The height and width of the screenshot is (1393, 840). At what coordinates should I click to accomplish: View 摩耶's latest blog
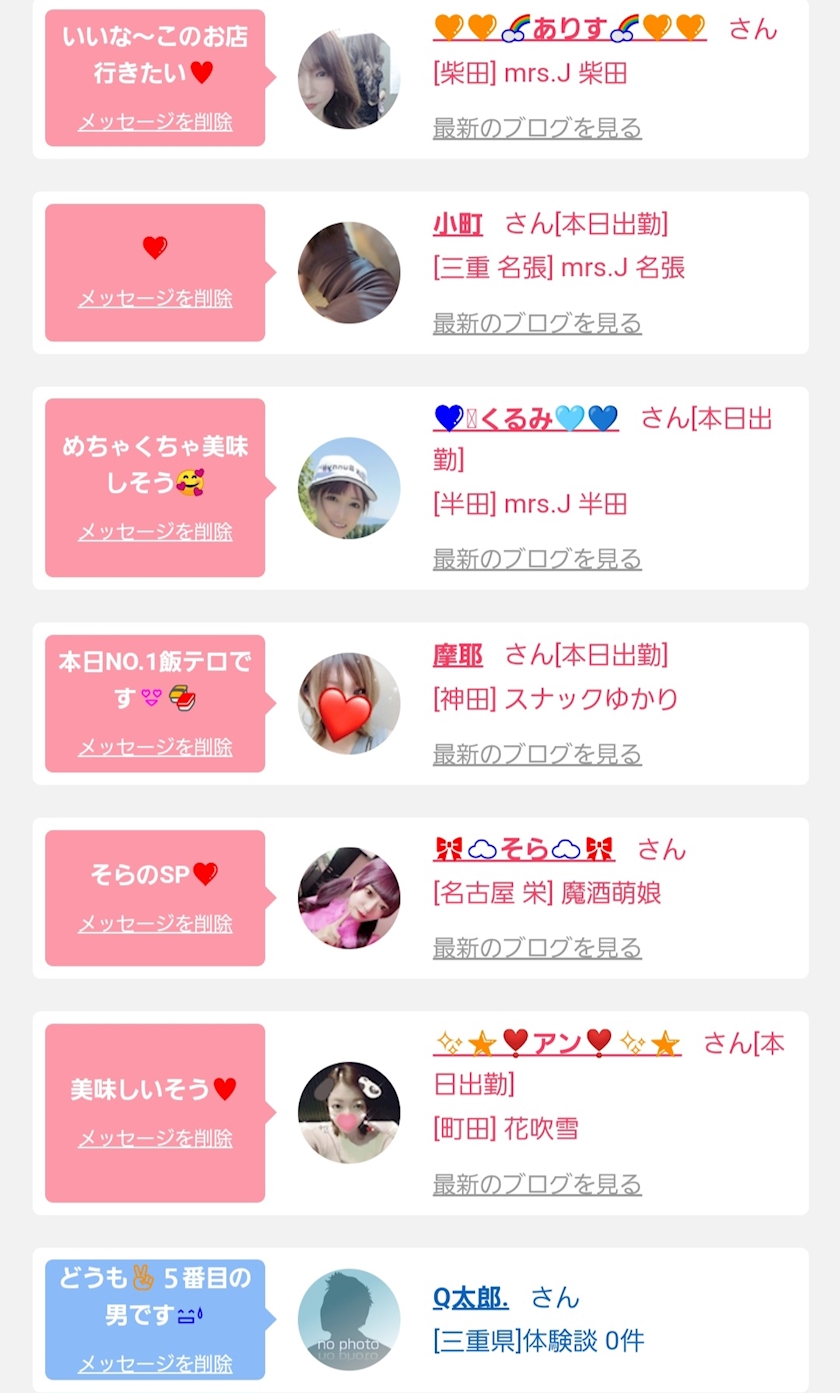(x=537, y=753)
